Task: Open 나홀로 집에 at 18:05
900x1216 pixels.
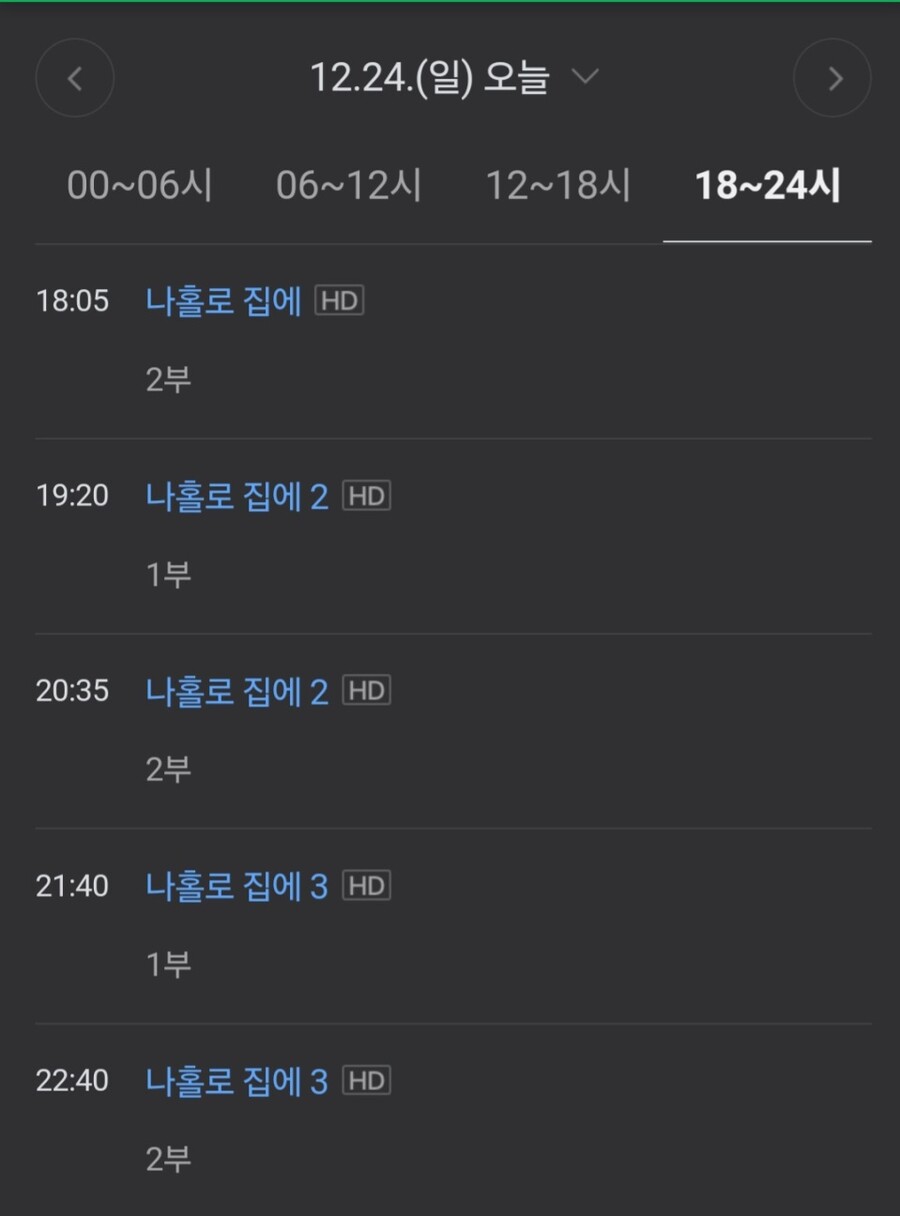Action: tap(224, 301)
